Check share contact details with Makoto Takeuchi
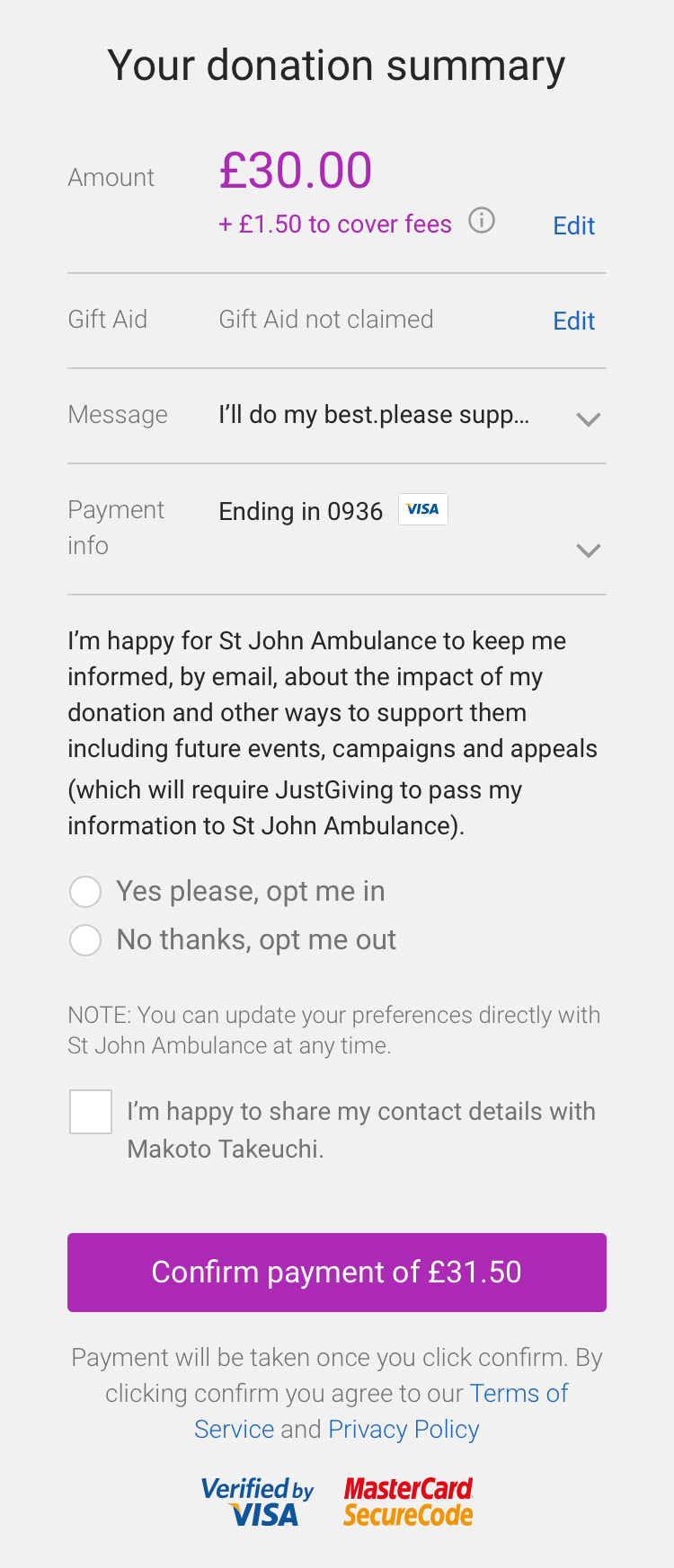Image resolution: width=674 pixels, height=1568 pixels. (x=91, y=1112)
